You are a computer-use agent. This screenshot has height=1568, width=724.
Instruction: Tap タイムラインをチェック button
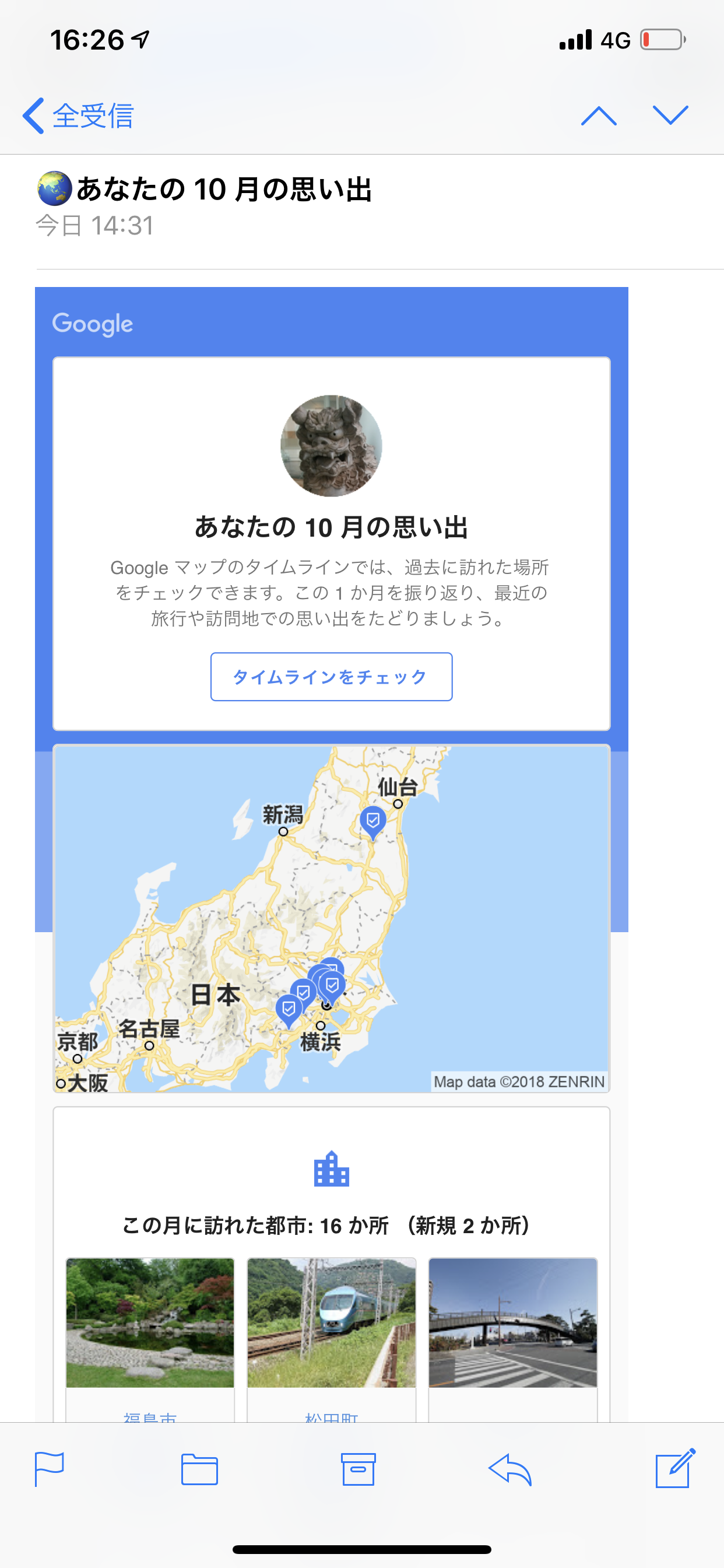331,677
